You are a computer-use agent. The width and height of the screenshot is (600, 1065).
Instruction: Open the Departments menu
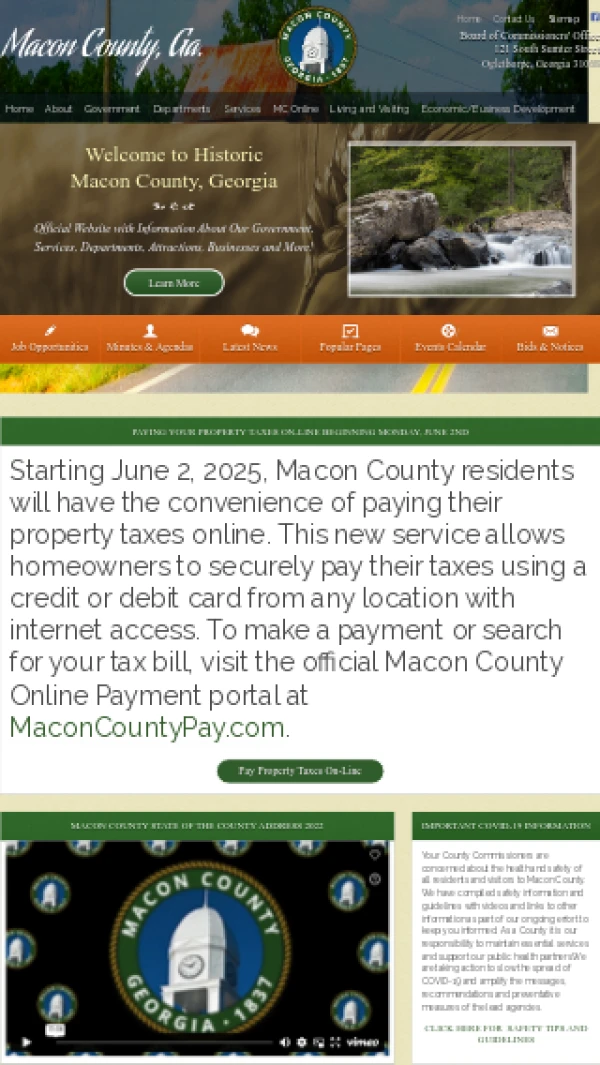tap(181, 109)
